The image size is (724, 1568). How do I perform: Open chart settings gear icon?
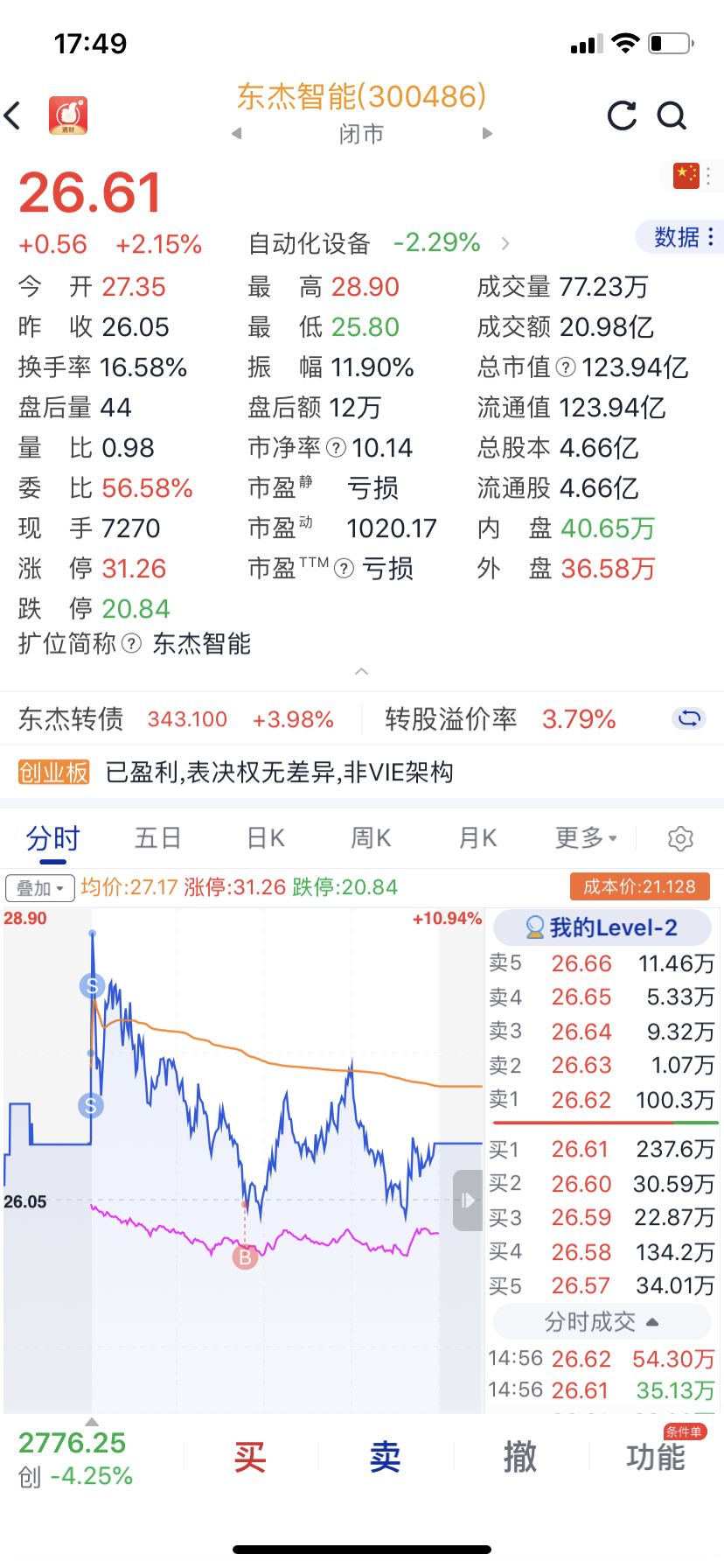click(x=680, y=838)
